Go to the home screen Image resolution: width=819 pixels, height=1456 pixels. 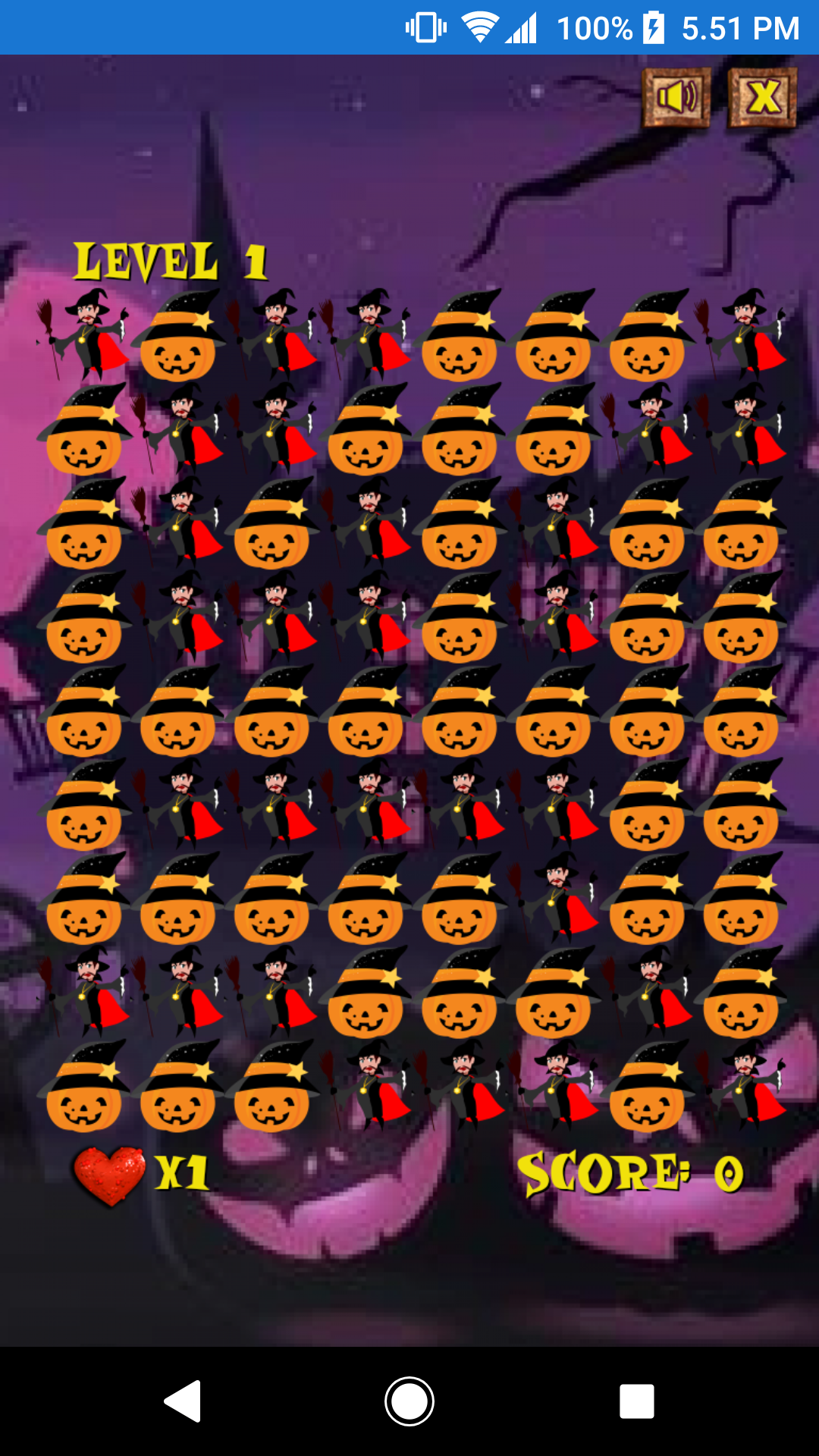pos(409,1401)
